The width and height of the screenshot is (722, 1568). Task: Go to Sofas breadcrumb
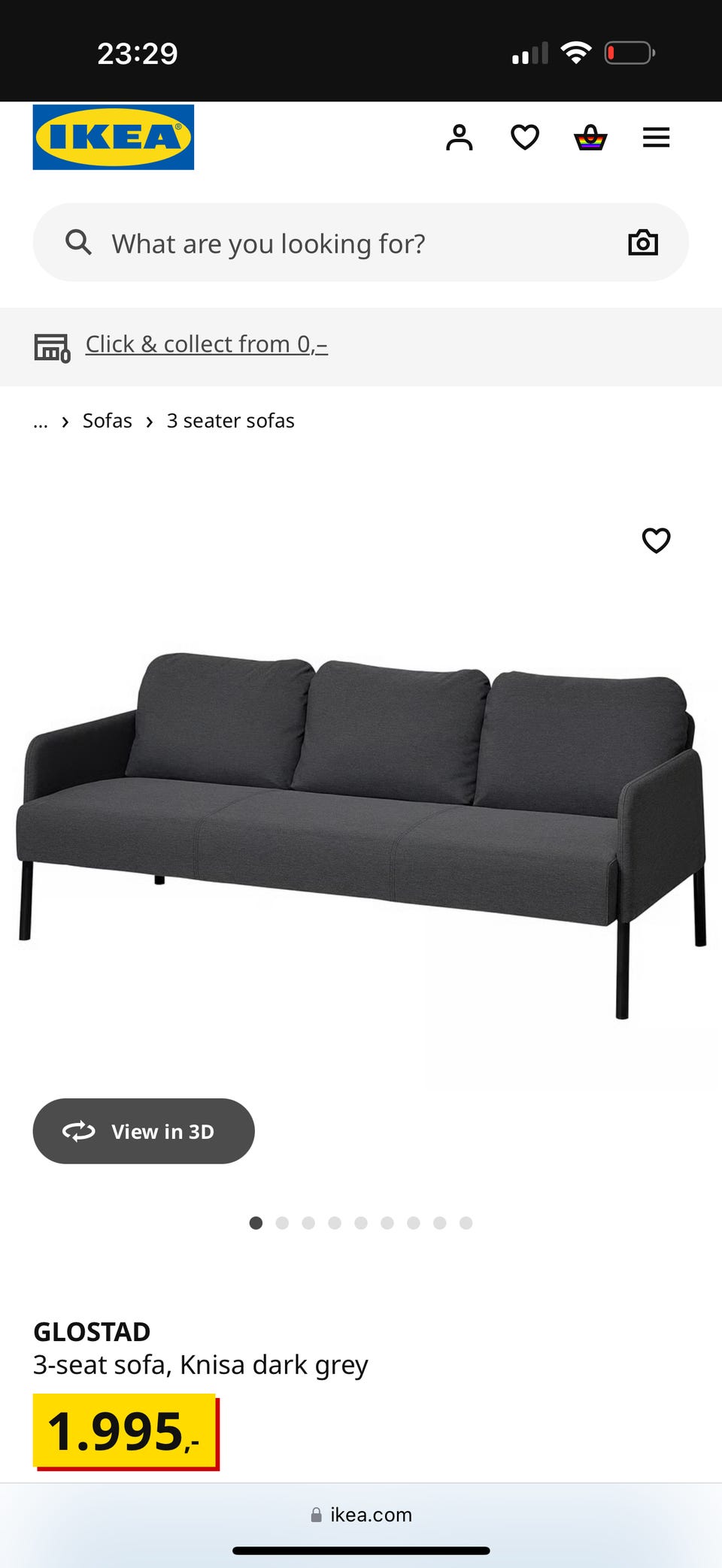tap(107, 421)
